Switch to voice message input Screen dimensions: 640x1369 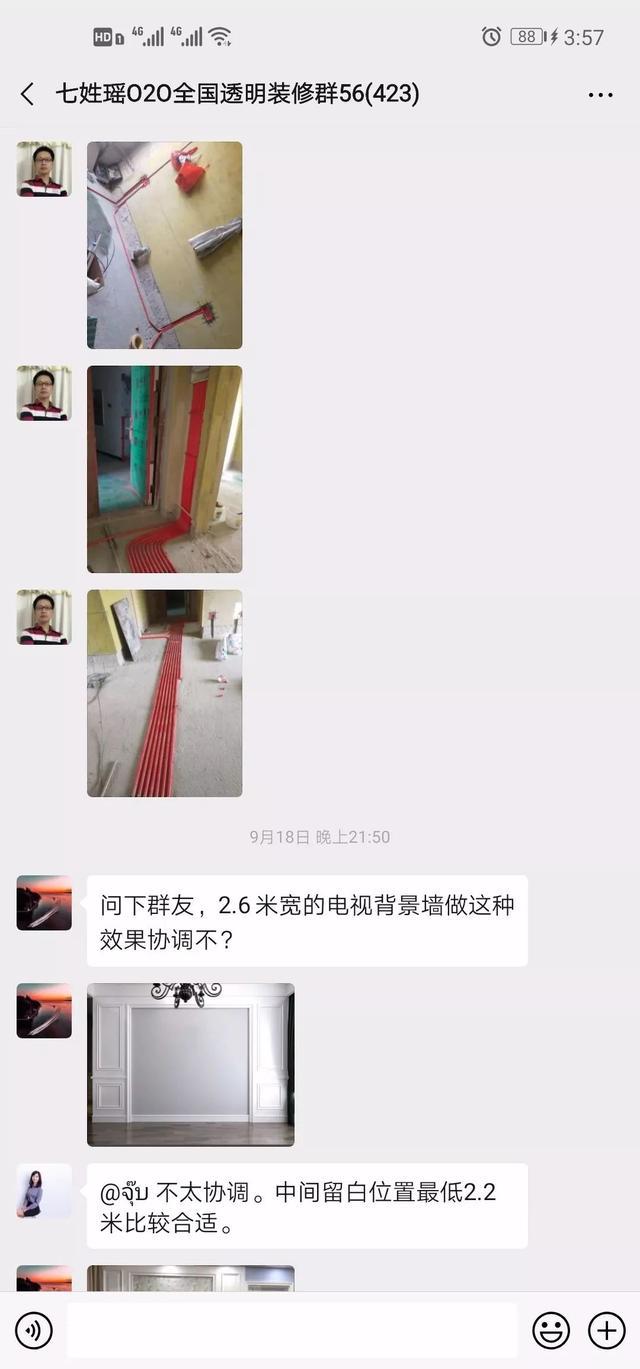(34, 1330)
